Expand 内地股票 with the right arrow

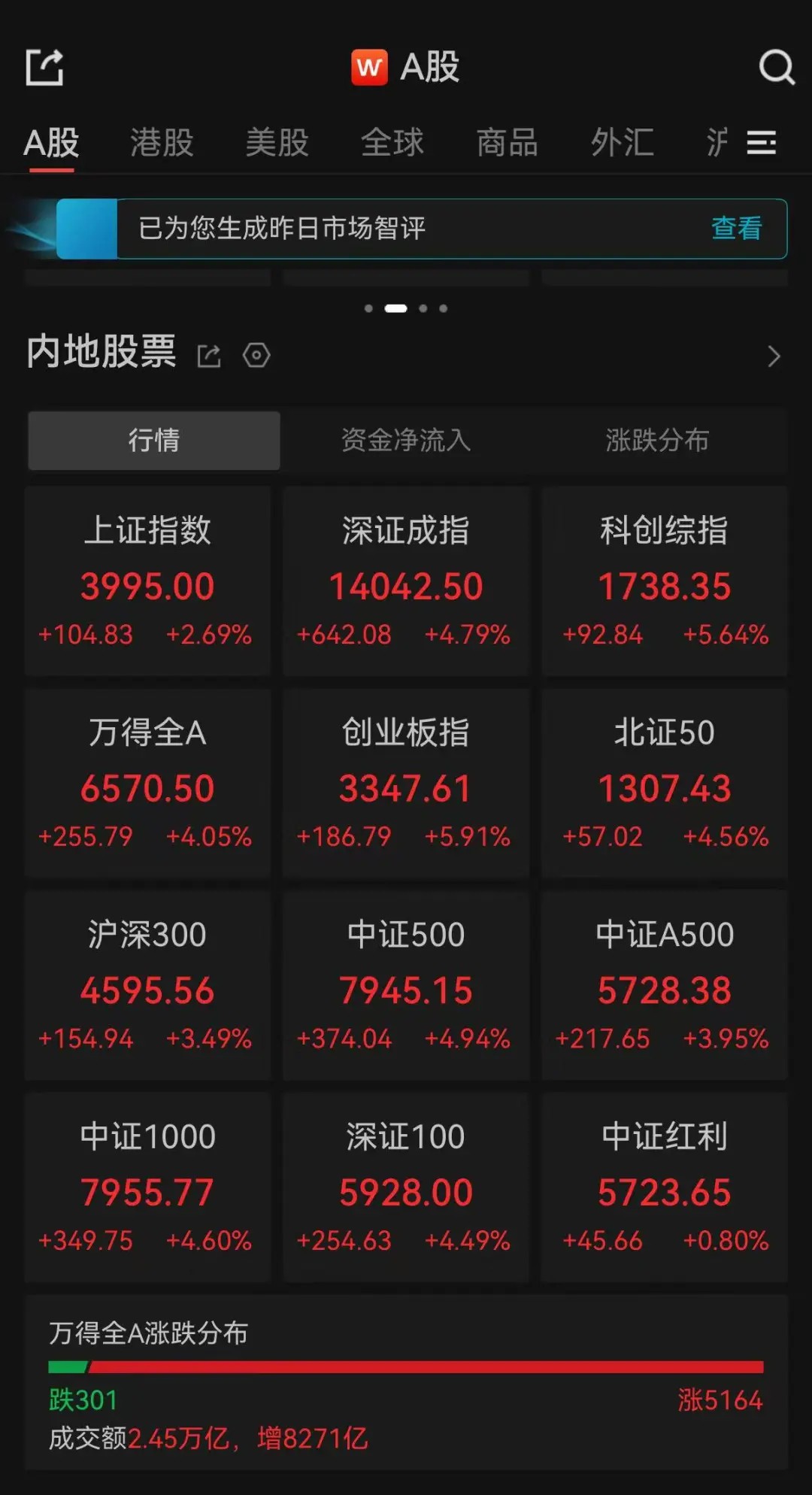click(x=774, y=356)
